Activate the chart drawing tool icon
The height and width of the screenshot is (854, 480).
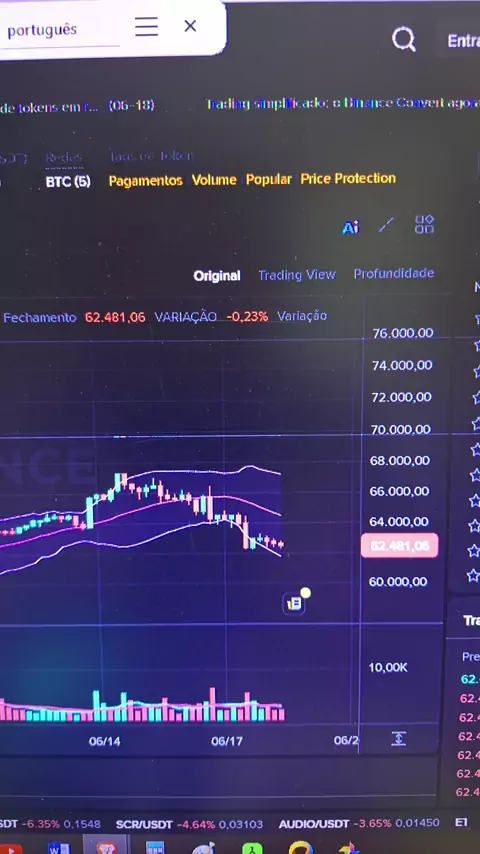(386, 225)
